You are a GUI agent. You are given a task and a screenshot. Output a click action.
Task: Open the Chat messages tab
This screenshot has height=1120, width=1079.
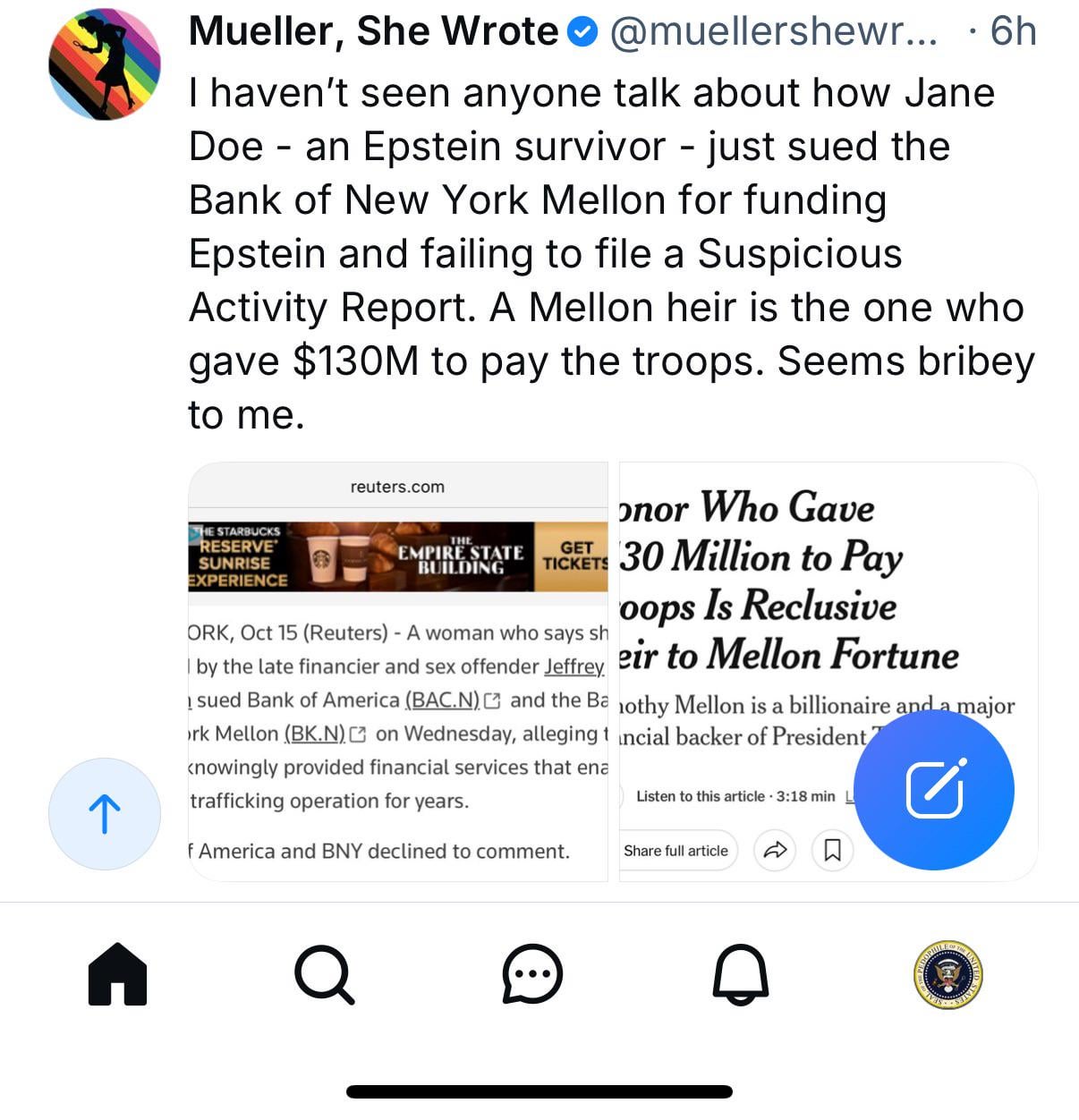pyautogui.click(x=532, y=974)
